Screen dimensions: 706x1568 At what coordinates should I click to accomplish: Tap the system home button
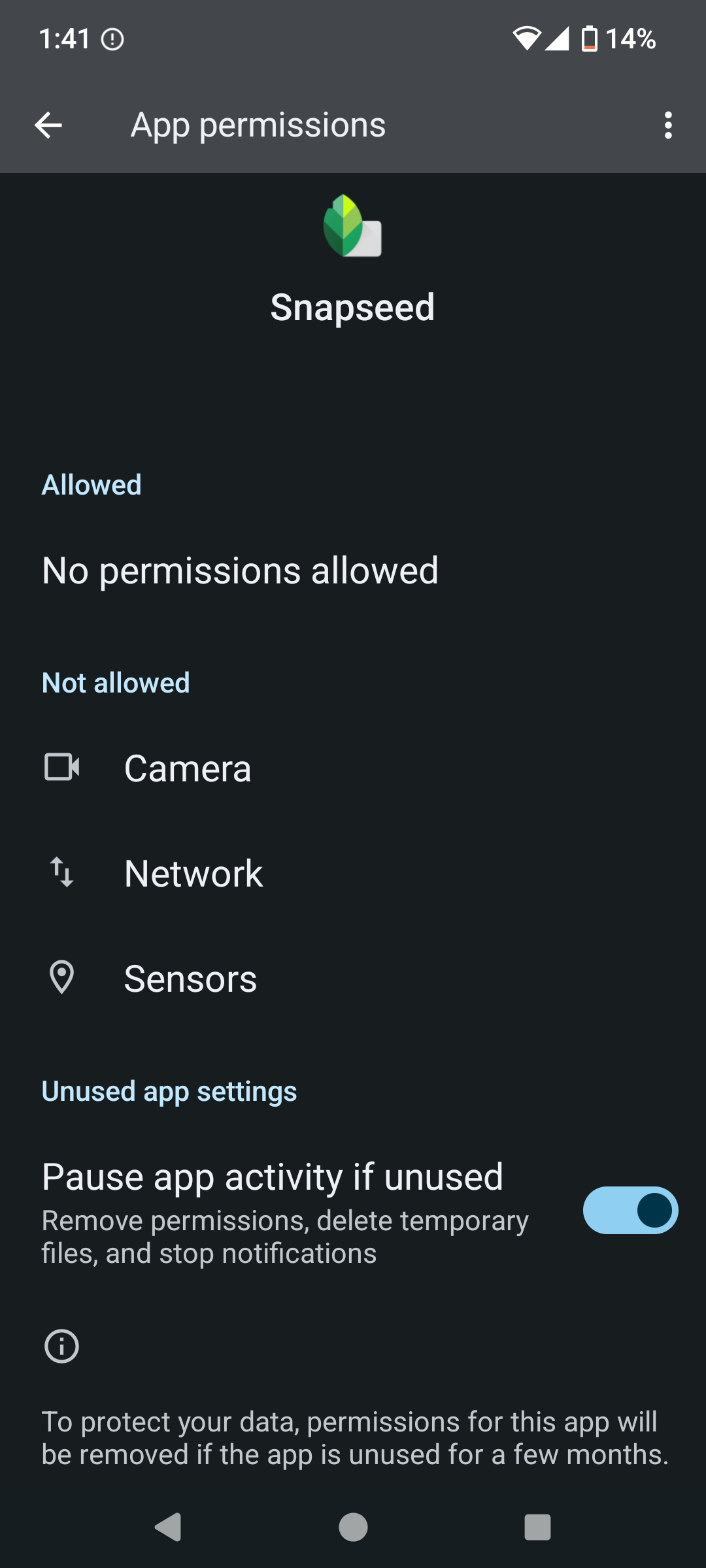(353, 1527)
